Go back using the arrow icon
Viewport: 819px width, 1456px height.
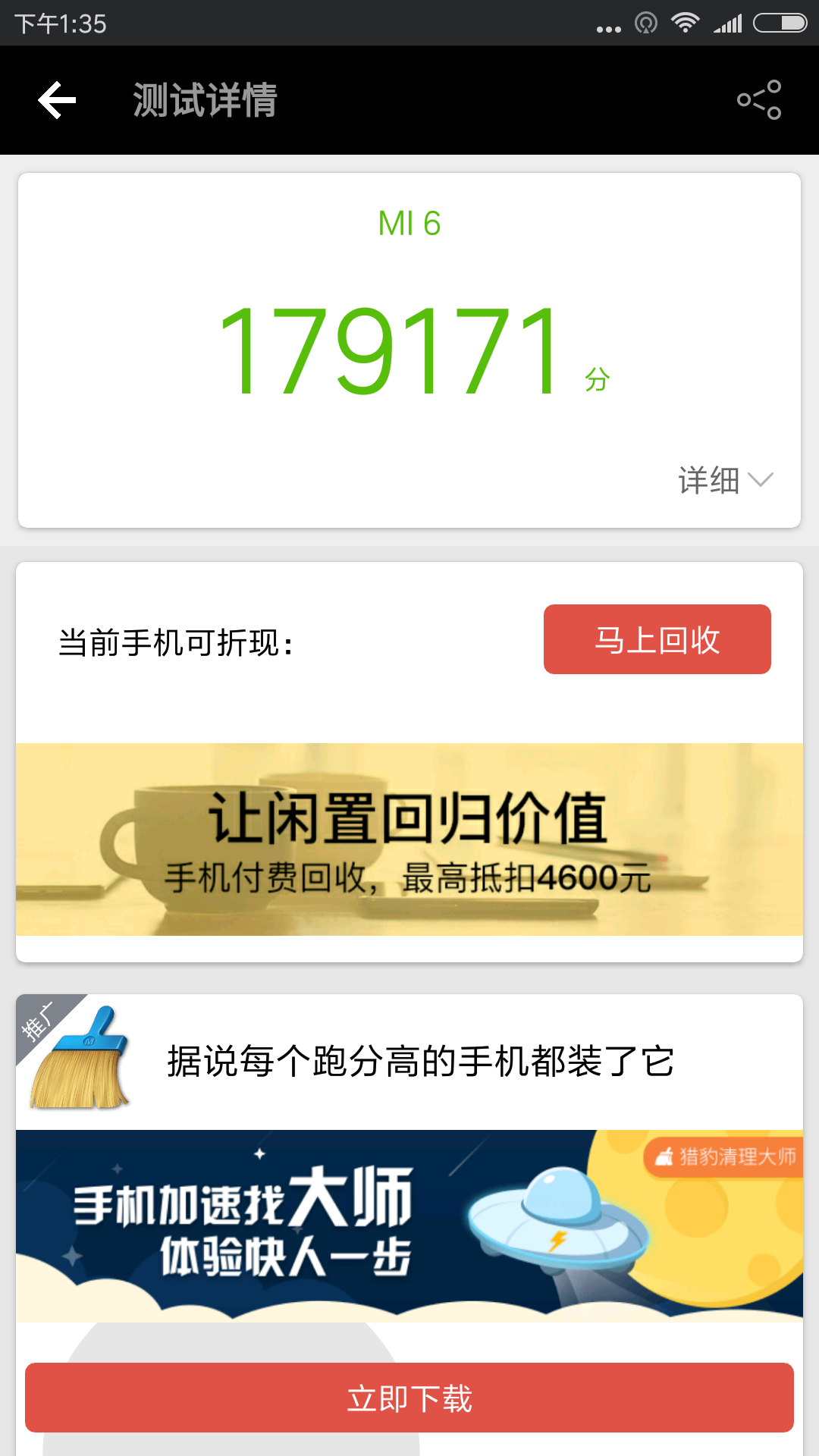[58, 100]
